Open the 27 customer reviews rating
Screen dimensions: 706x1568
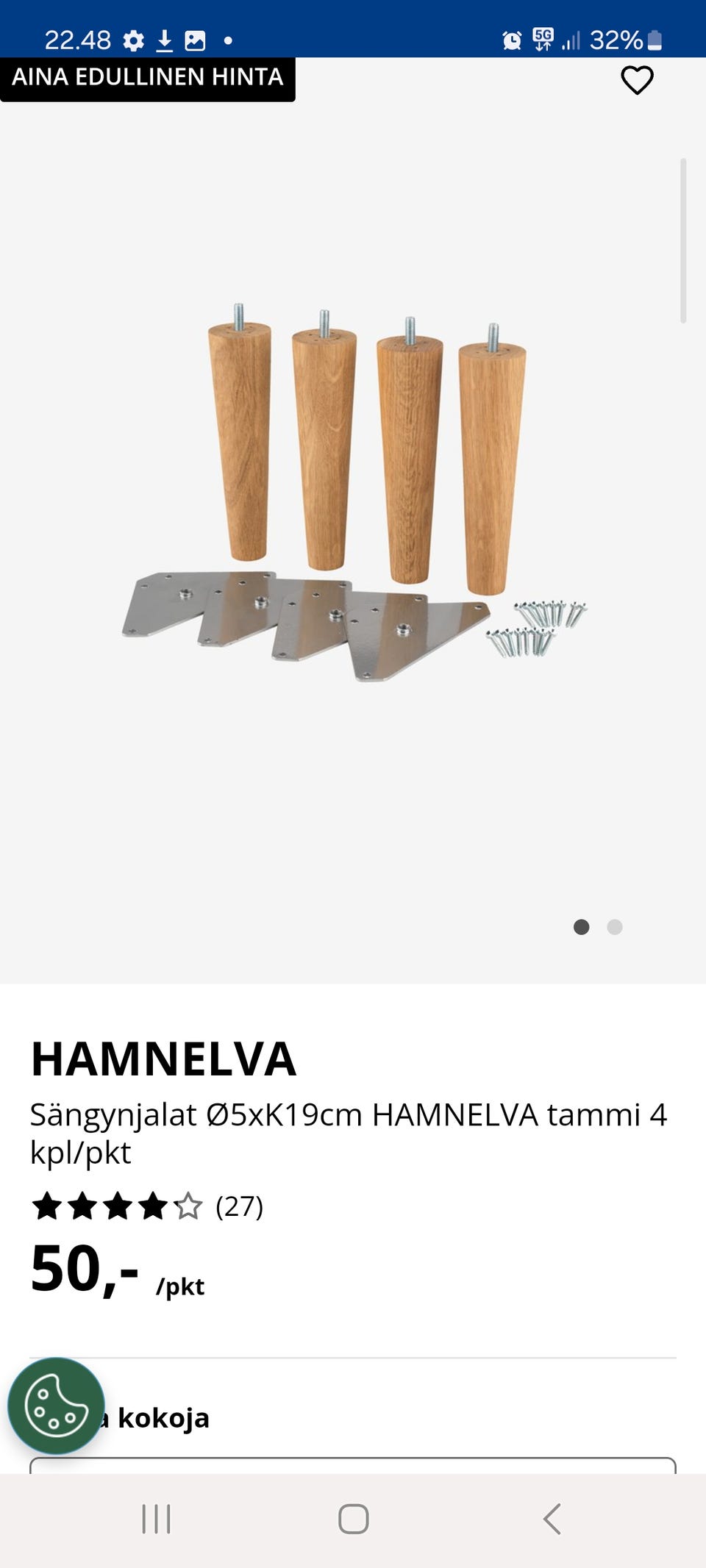[147, 1206]
